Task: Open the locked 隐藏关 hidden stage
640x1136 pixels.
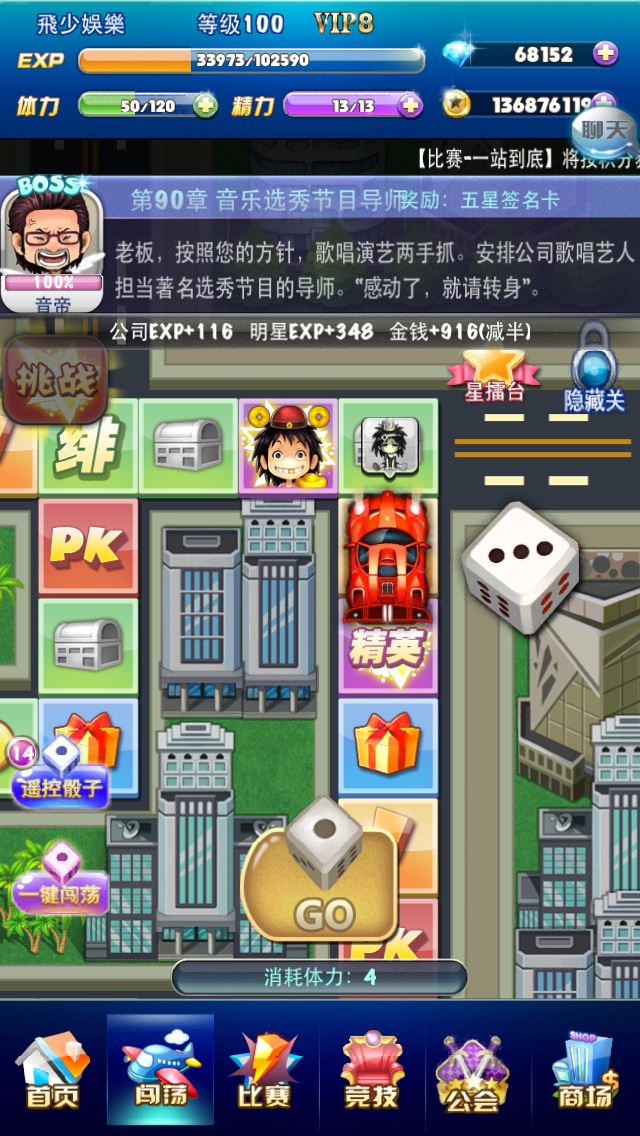Action: [x=594, y=370]
